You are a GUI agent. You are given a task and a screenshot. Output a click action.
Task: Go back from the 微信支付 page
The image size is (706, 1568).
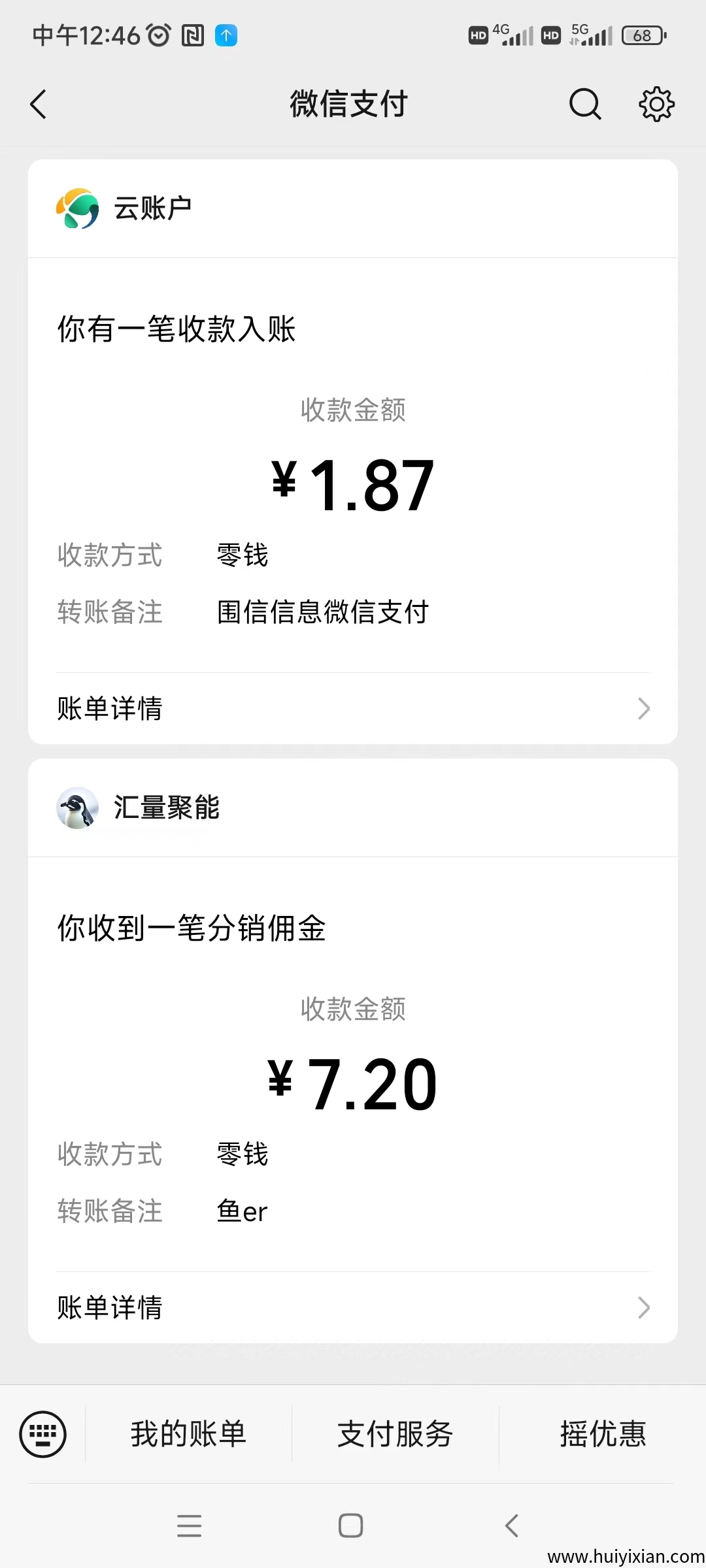click(x=39, y=105)
